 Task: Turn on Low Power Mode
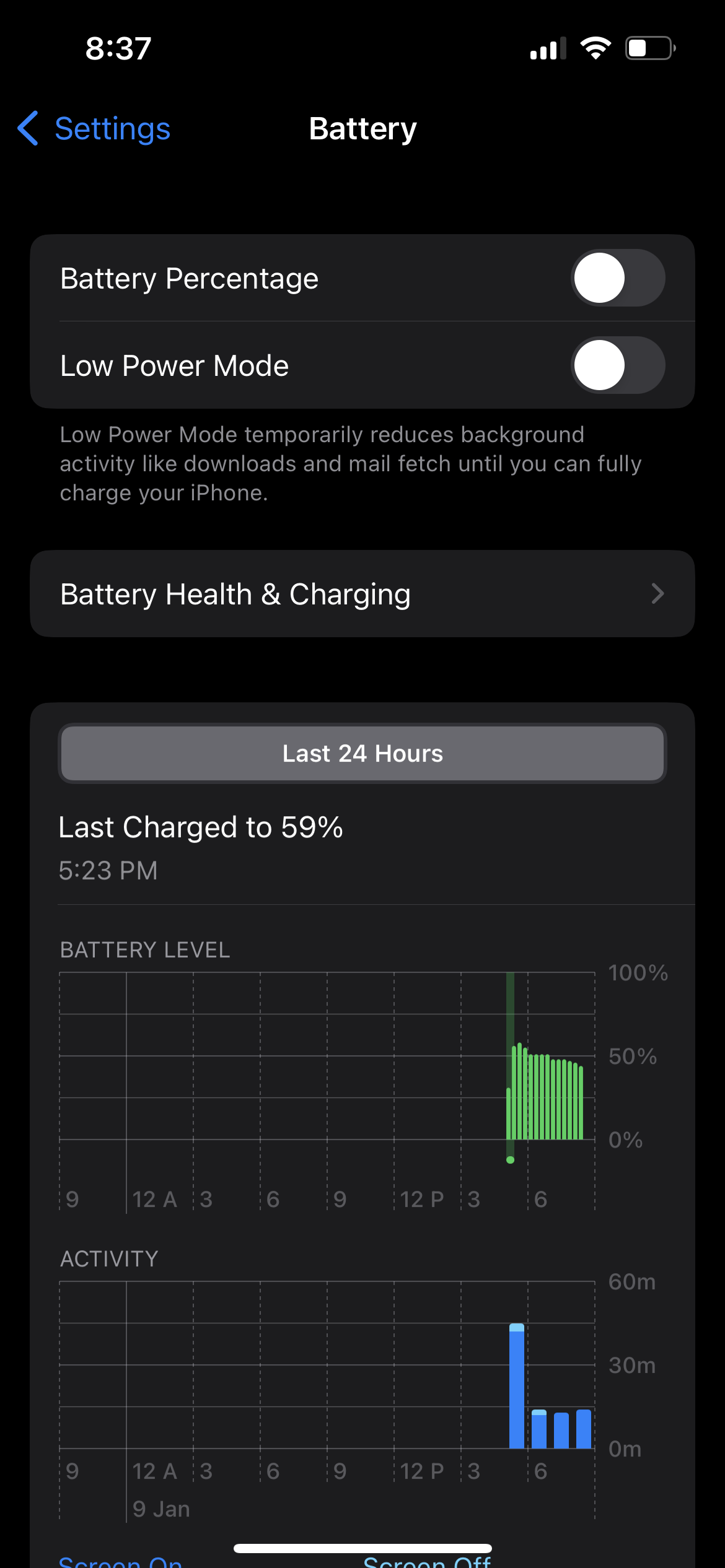617,365
